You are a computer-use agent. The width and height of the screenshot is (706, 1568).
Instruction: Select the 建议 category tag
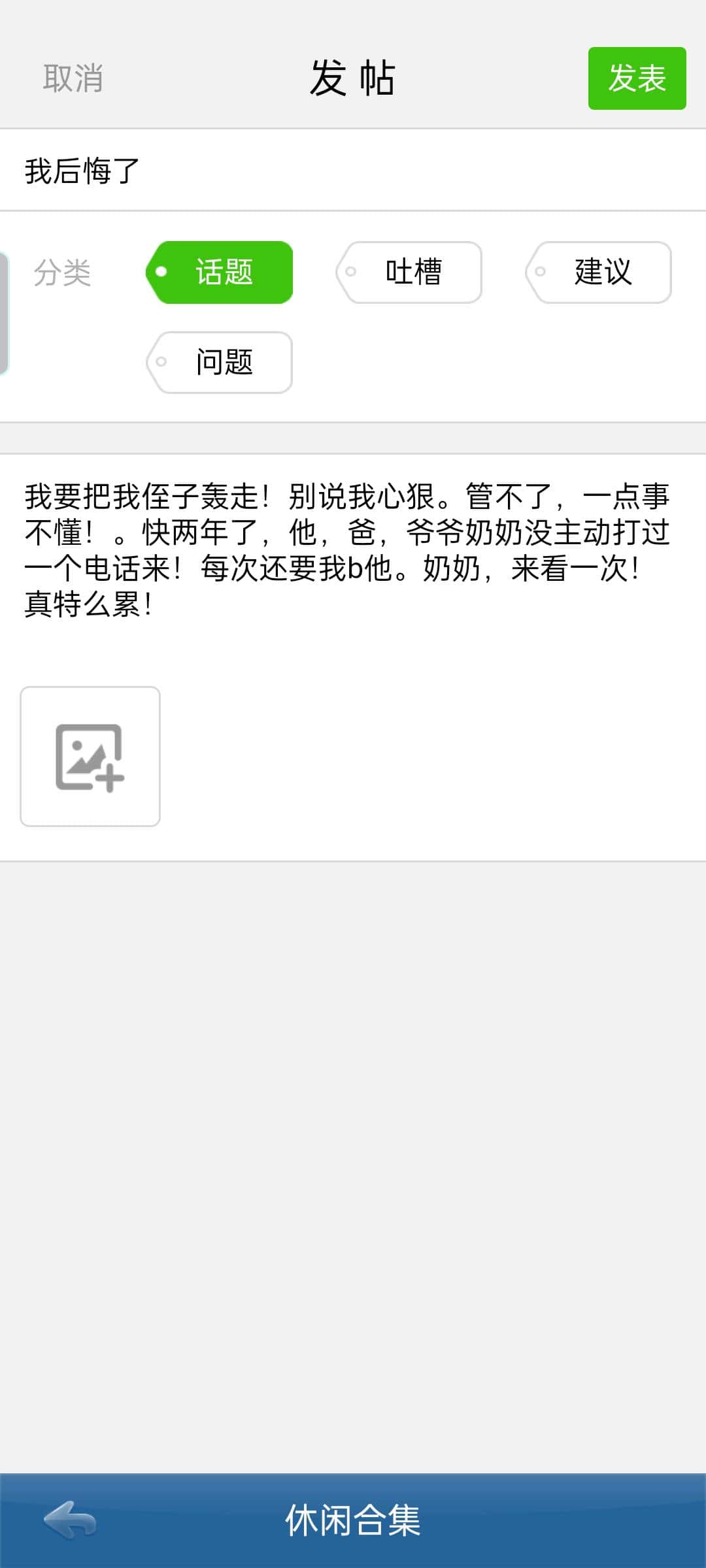pos(600,272)
